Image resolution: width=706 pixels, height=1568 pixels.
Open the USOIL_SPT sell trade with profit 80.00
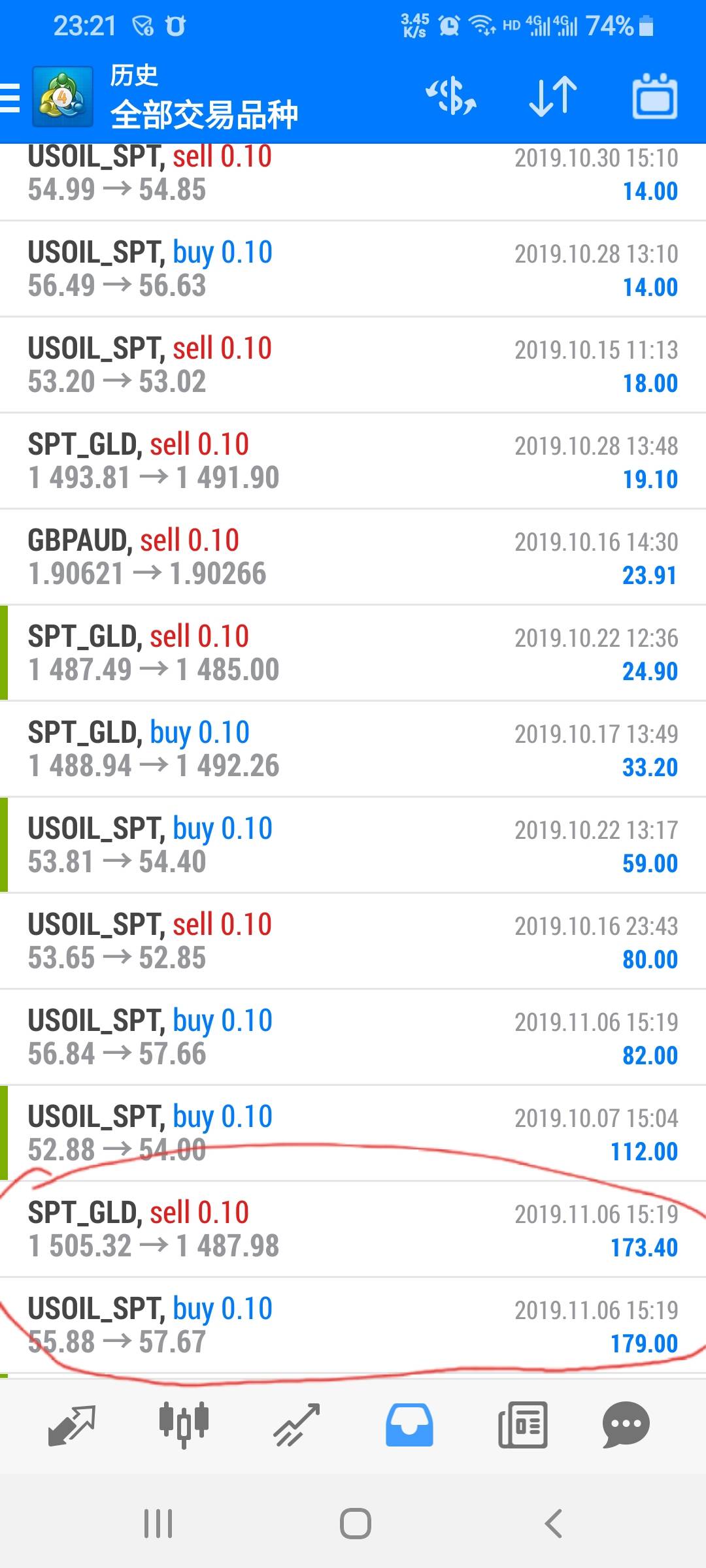(353, 941)
